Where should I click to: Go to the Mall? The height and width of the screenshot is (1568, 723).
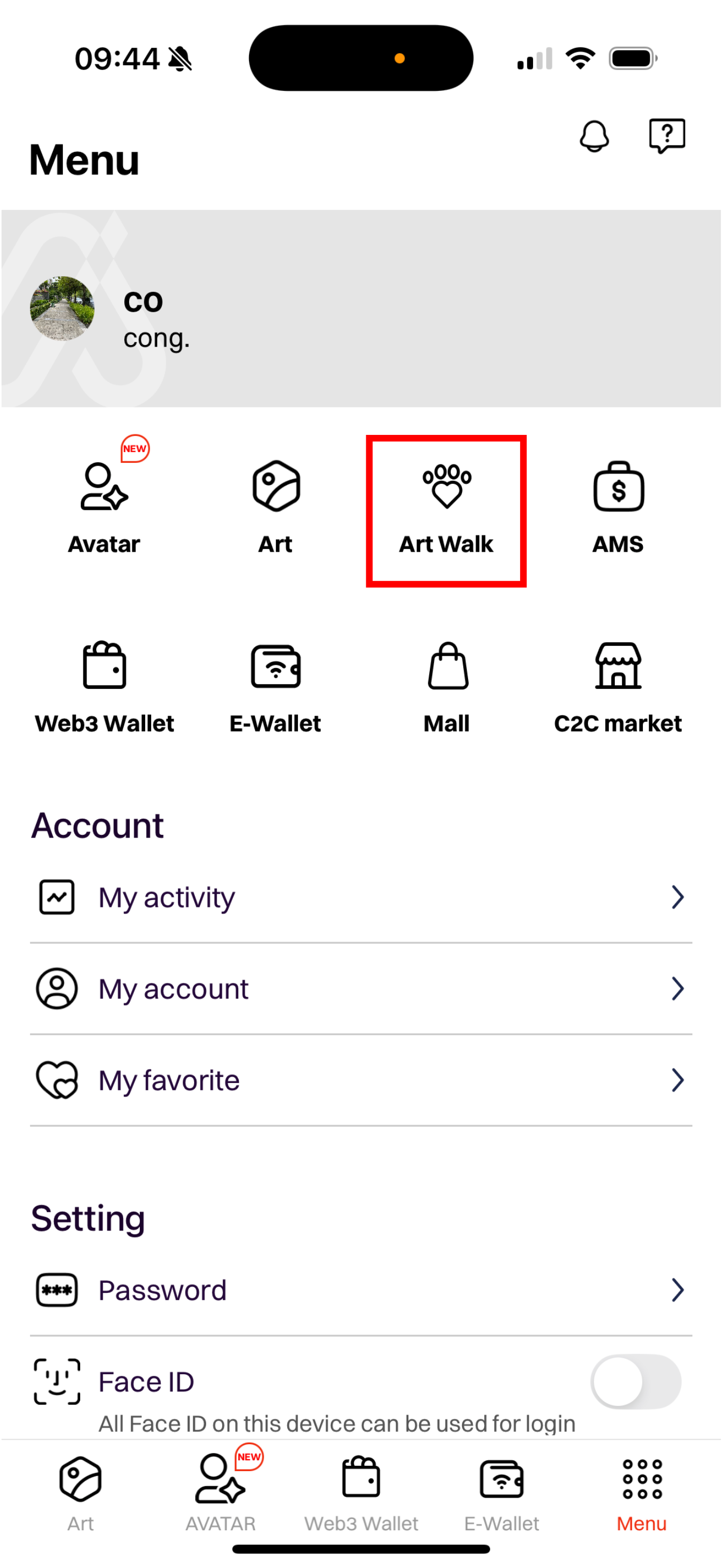447,687
